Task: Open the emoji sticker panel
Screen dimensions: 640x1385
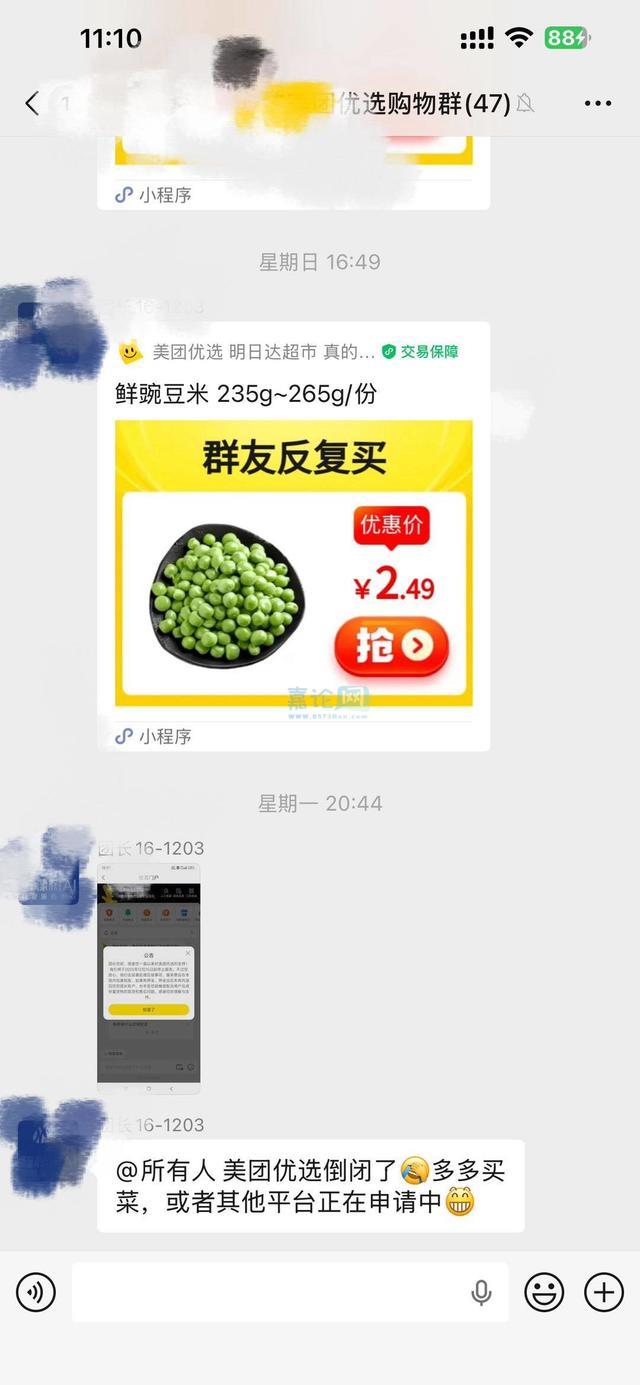Action: pyautogui.click(x=544, y=1293)
